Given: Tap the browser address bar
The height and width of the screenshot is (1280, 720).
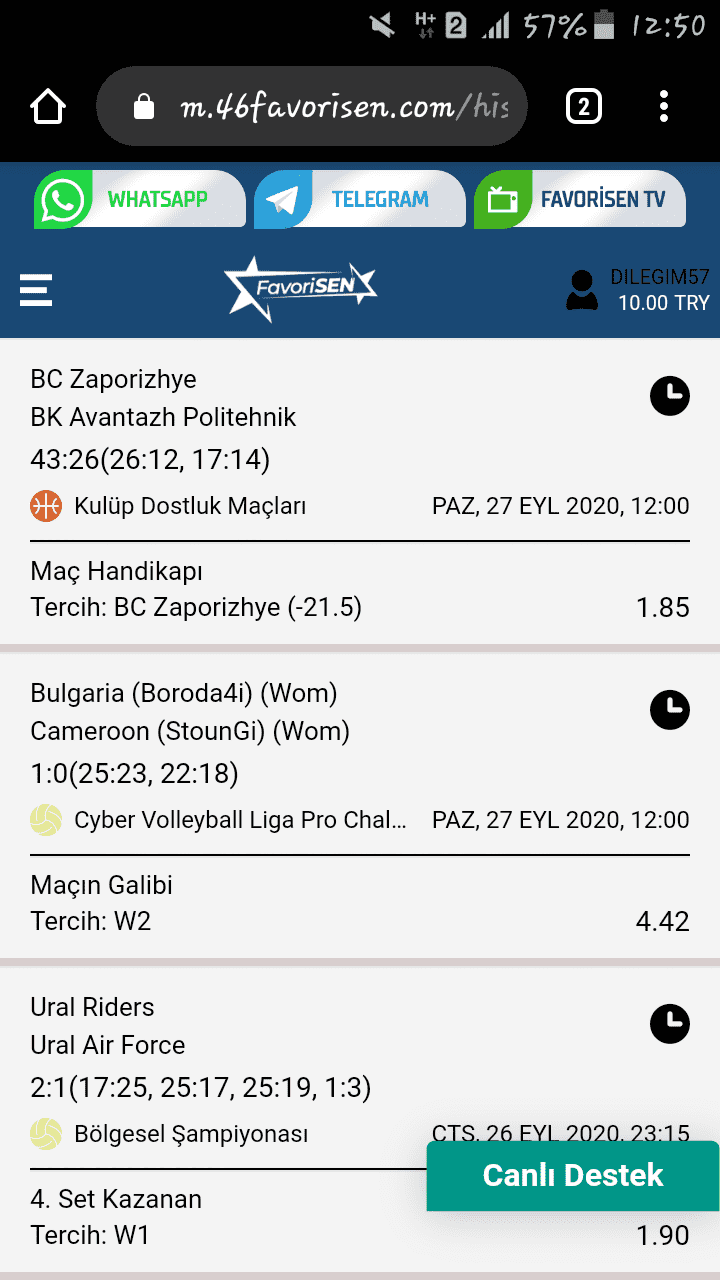Looking at the screenshot, I should 311,106.
